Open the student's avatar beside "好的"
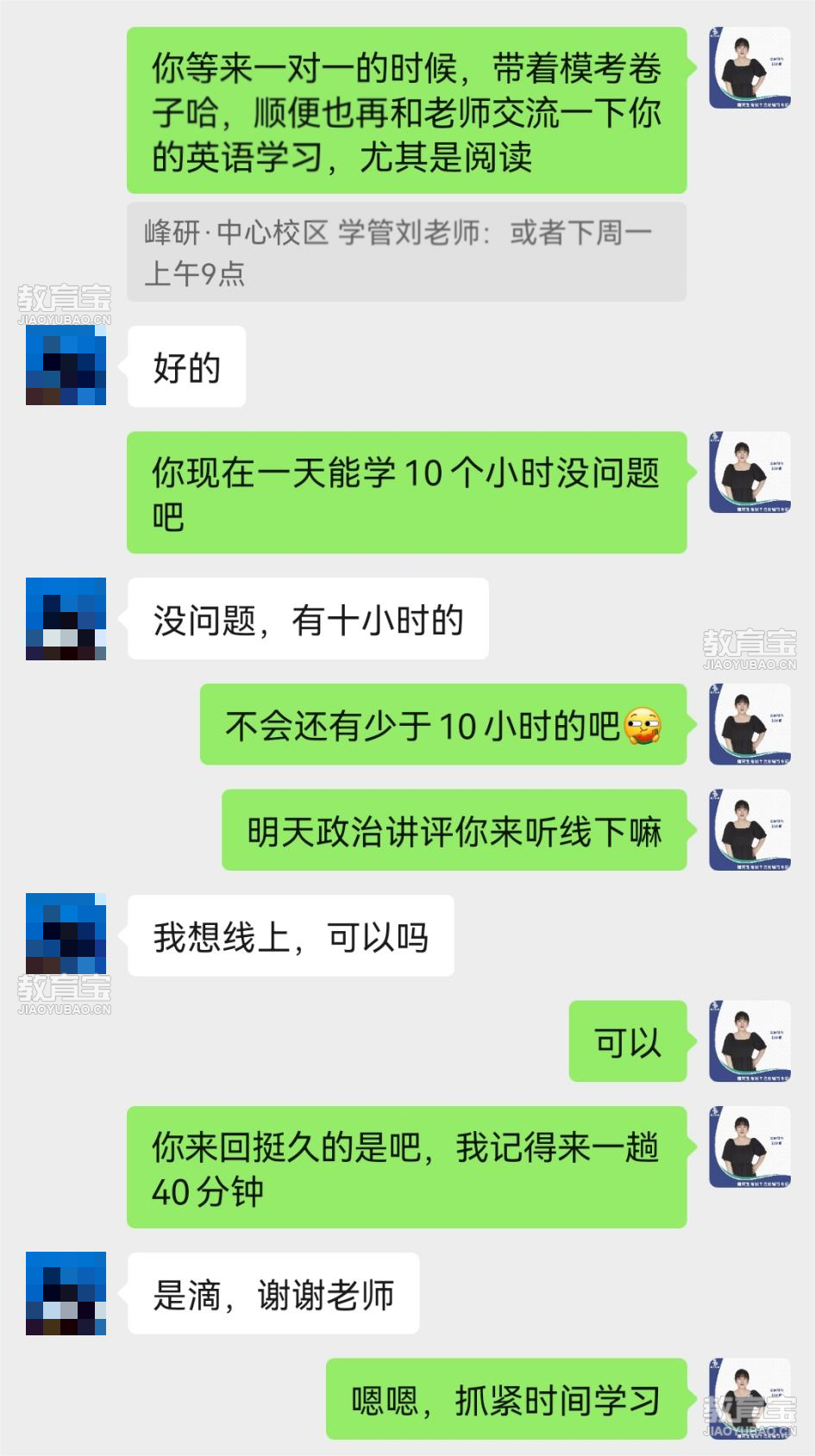This screenshot has height=1456, width=815. (66, 366)
